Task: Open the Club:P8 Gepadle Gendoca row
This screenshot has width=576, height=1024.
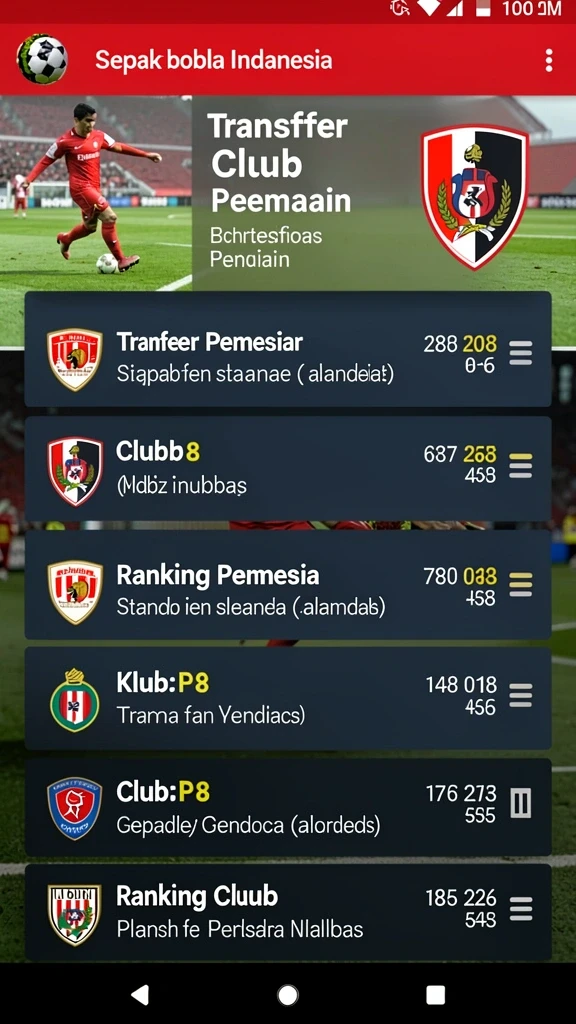Action: coord(288,807)
